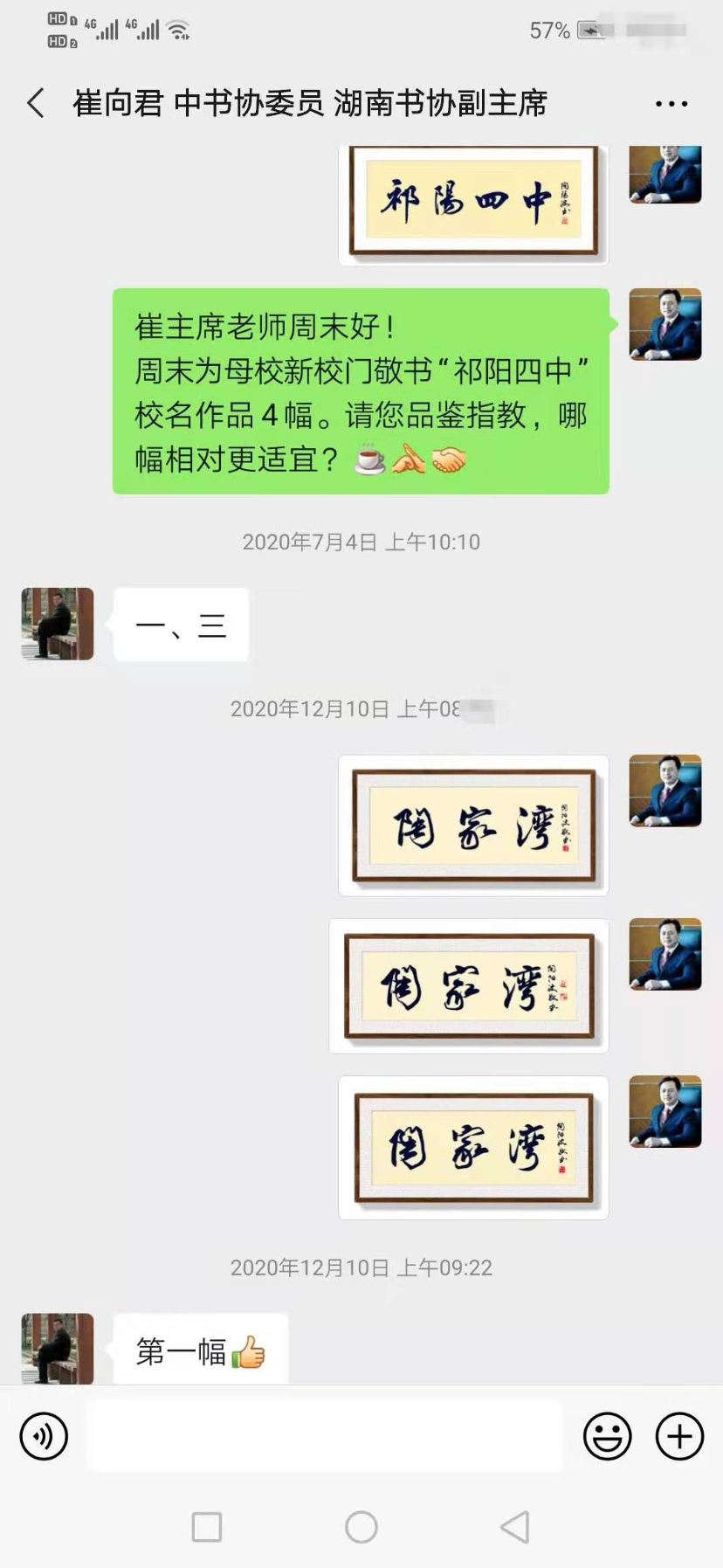Viewport: 723px width, 1568px height.
Task: Tap the system home button
Action: pos(361,1527)
